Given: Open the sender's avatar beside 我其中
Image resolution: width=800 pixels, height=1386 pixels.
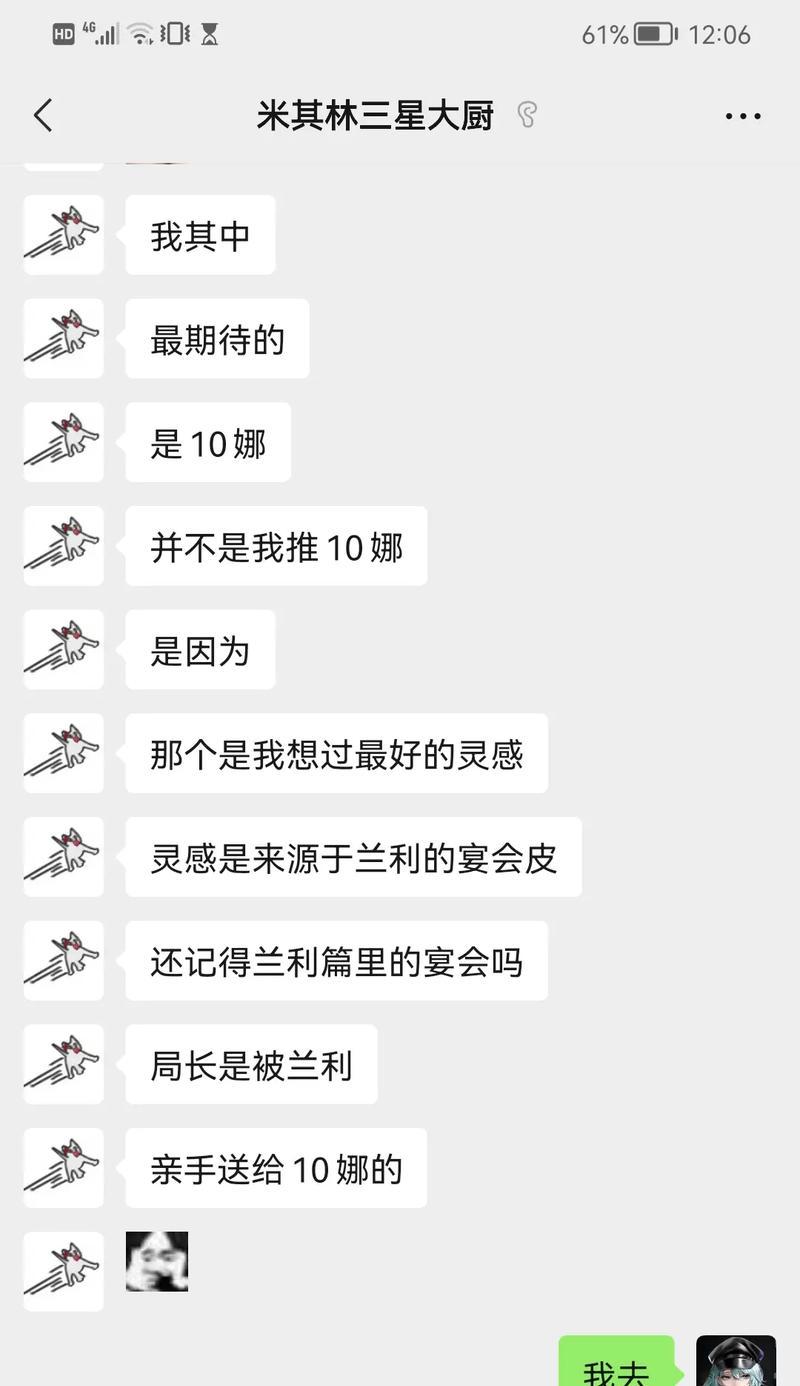Looking at the screenshot, I should click(x=64, y=235).
